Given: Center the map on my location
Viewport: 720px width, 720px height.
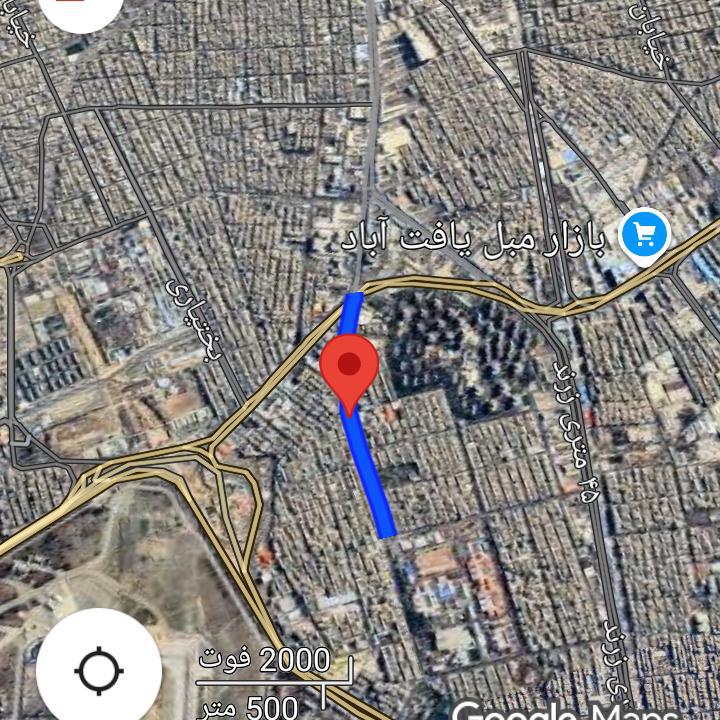Looking at the screenshot, I should tap(99, 669).
